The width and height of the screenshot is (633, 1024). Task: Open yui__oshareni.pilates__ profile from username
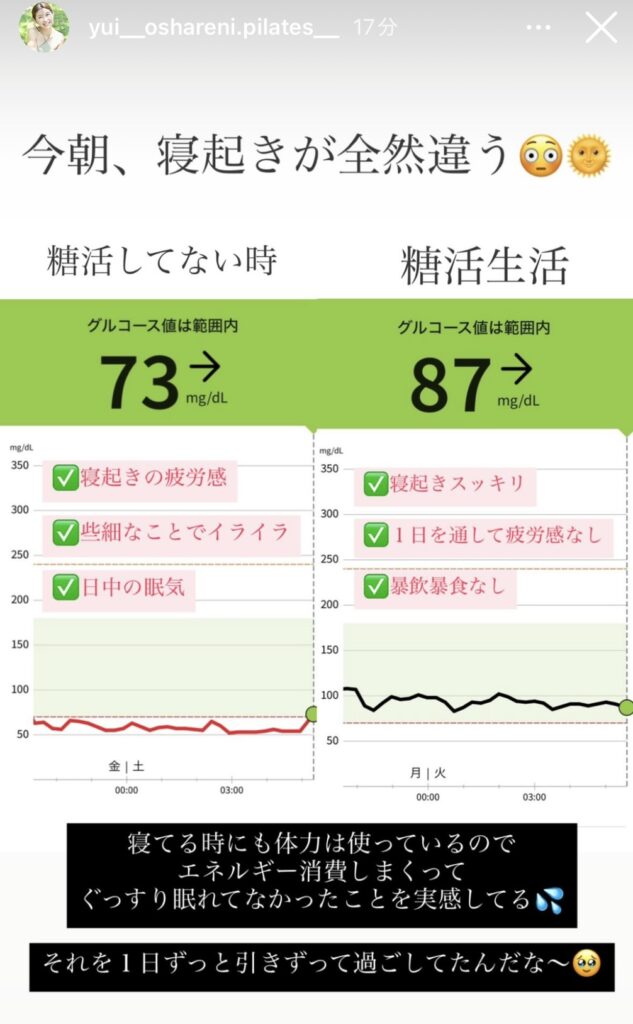214,27
